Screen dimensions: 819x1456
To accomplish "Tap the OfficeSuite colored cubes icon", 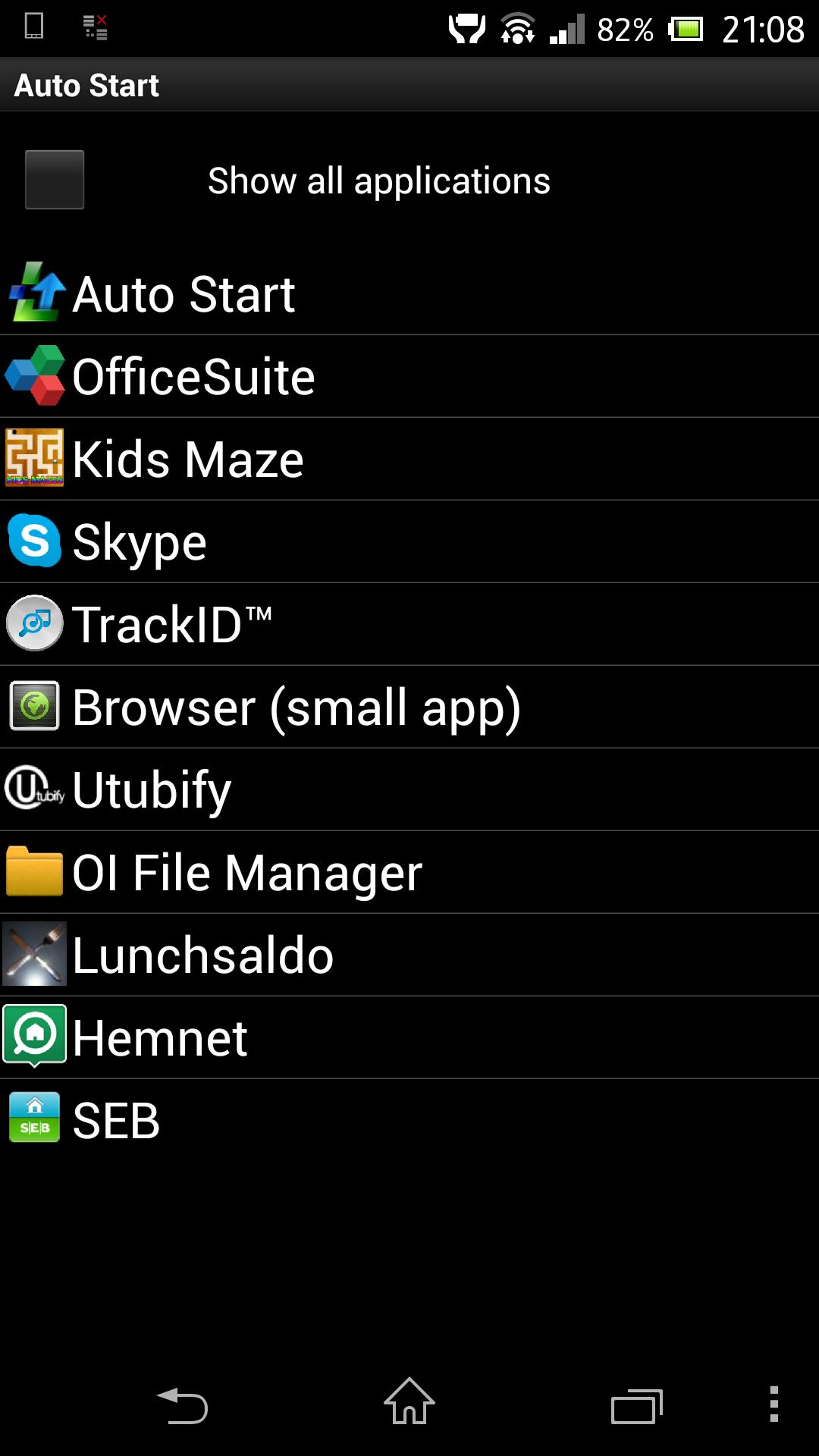I will [34, 375].
